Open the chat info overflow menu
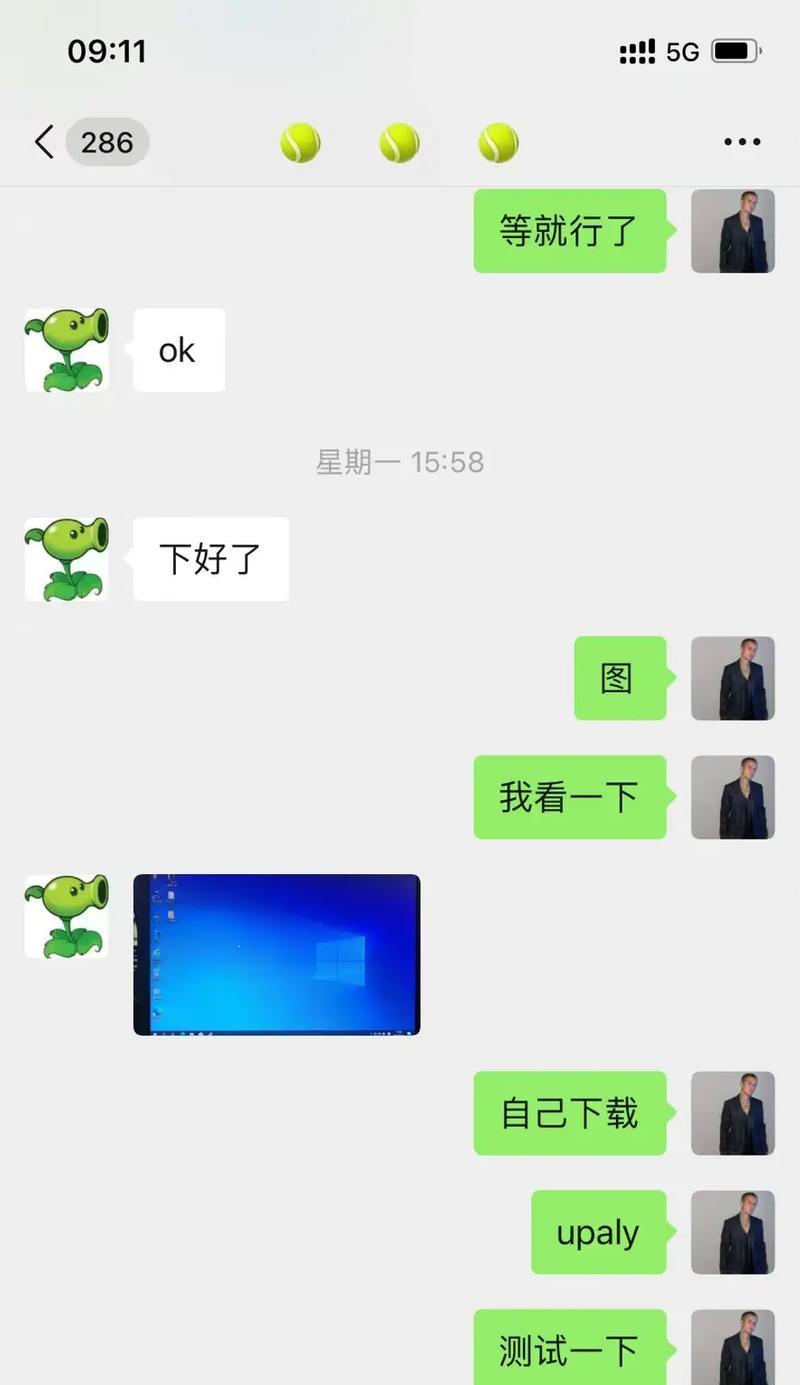The height and width of the screenshot is (1385, 800). tap(741, 142)
